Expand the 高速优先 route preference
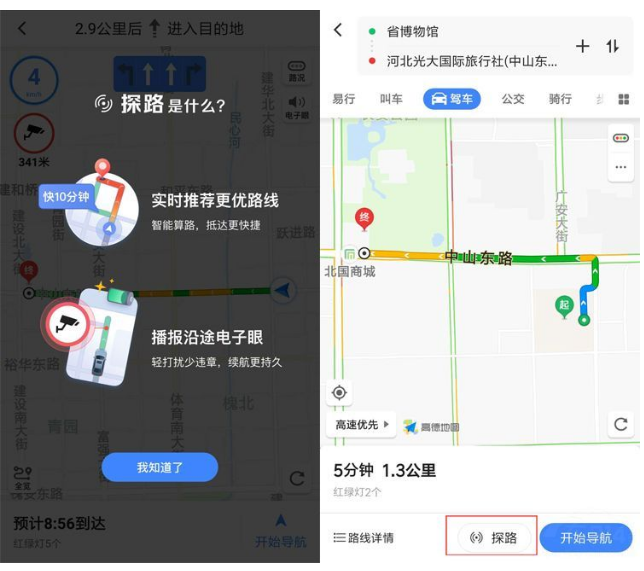The image size is (644, 571). [x=360, y=425]
